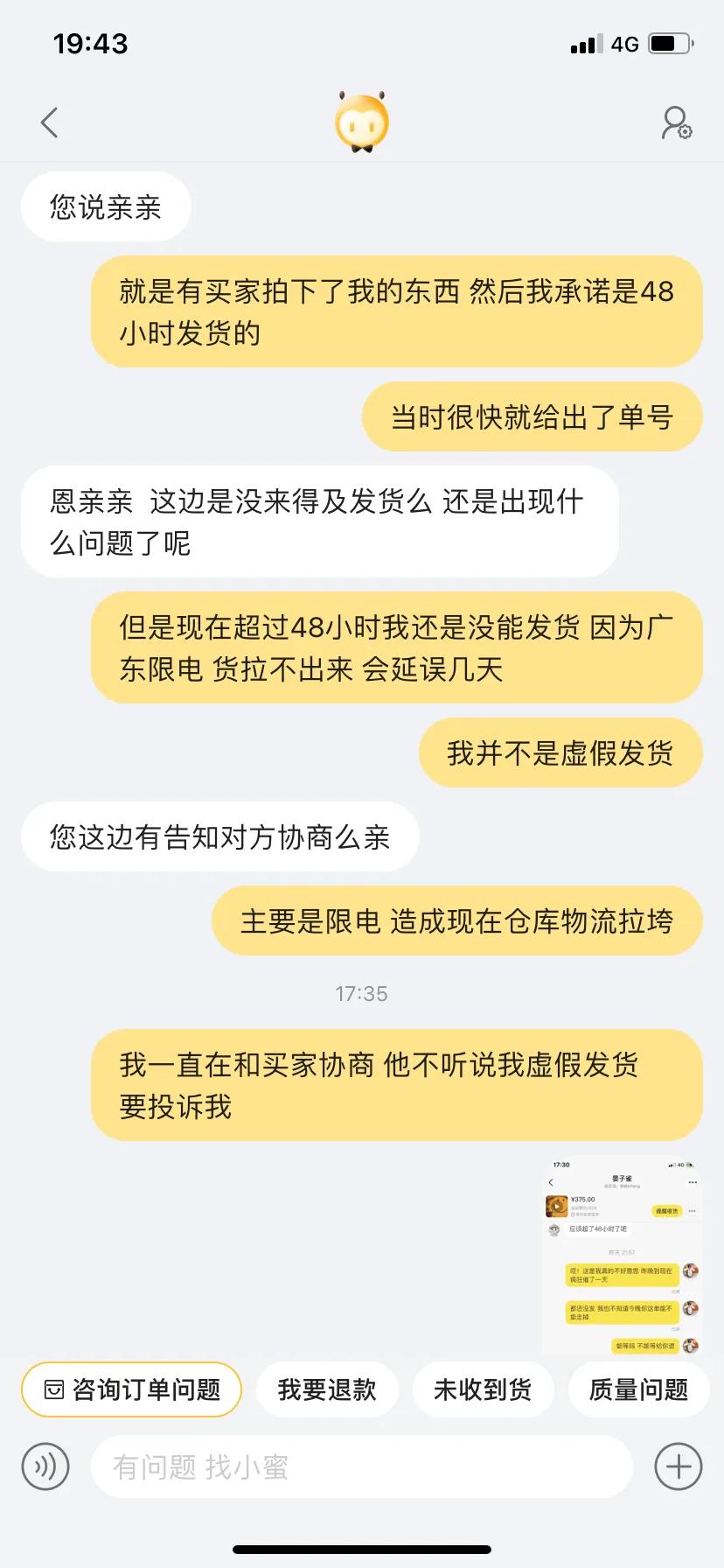Tap the 我并不是虚假发货 yellow bubble
This screenshot has width=724, height=1568.
coord(560,752)
